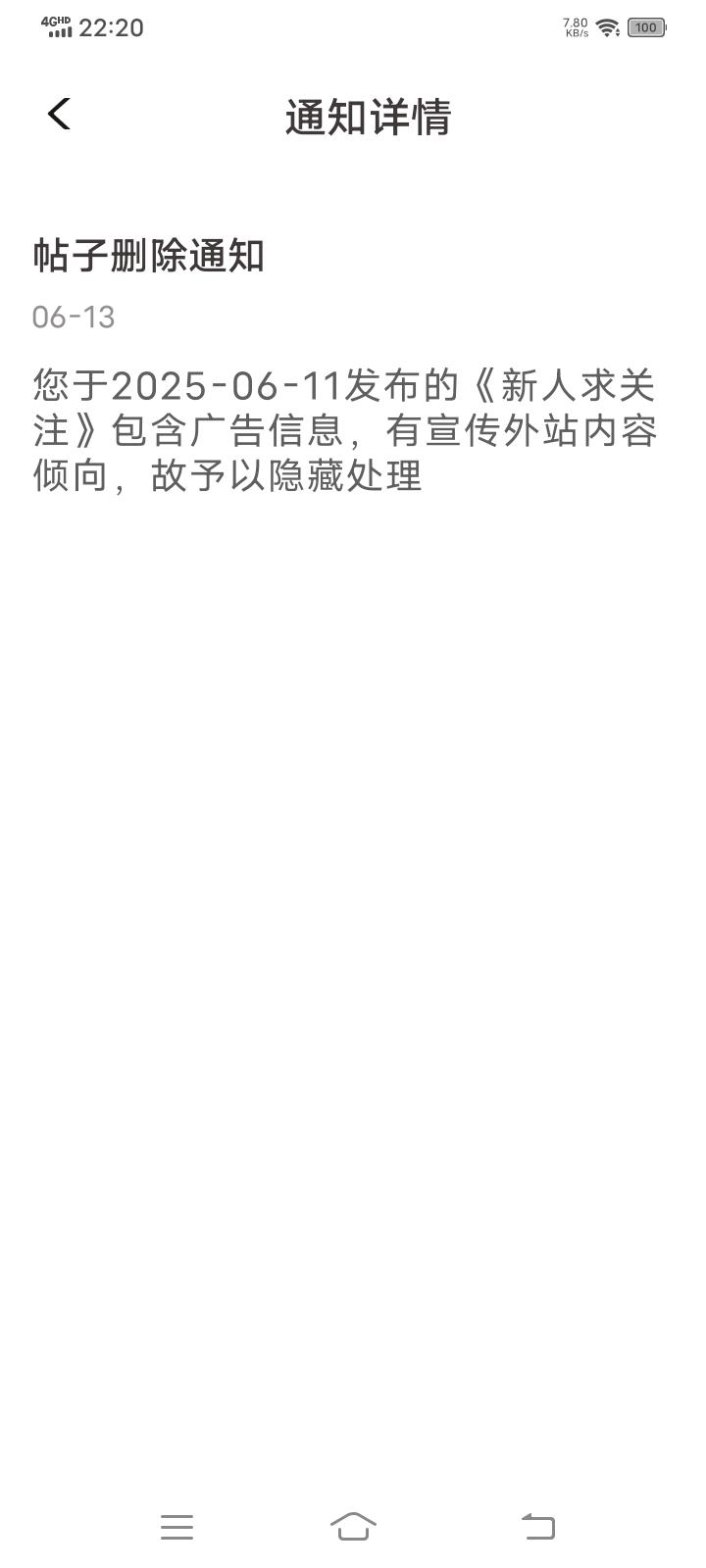The width and height of the screenshot is (706, 1568).
Task: Return to the home screen
Action: tap(353, 1526)
